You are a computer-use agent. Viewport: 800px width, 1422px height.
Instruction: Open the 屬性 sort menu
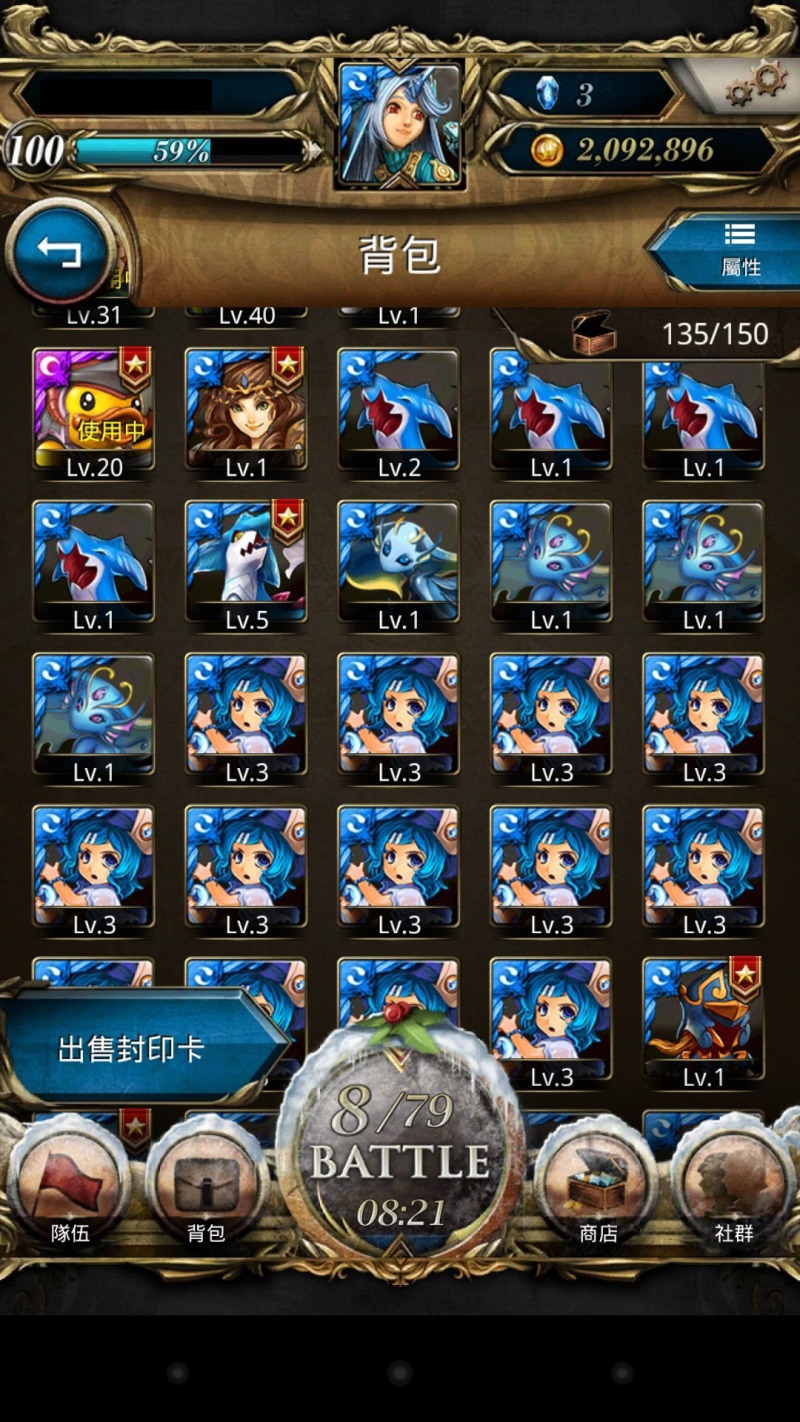coord(731,250)
